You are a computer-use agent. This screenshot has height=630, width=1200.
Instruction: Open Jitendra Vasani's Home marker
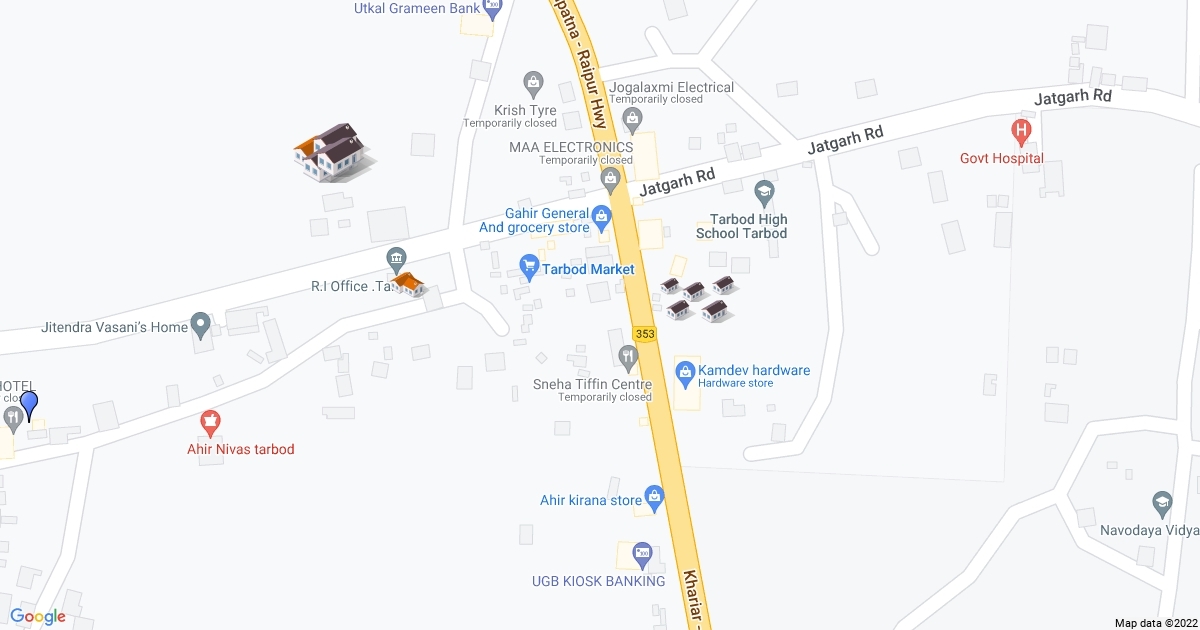tap(201, 325)
